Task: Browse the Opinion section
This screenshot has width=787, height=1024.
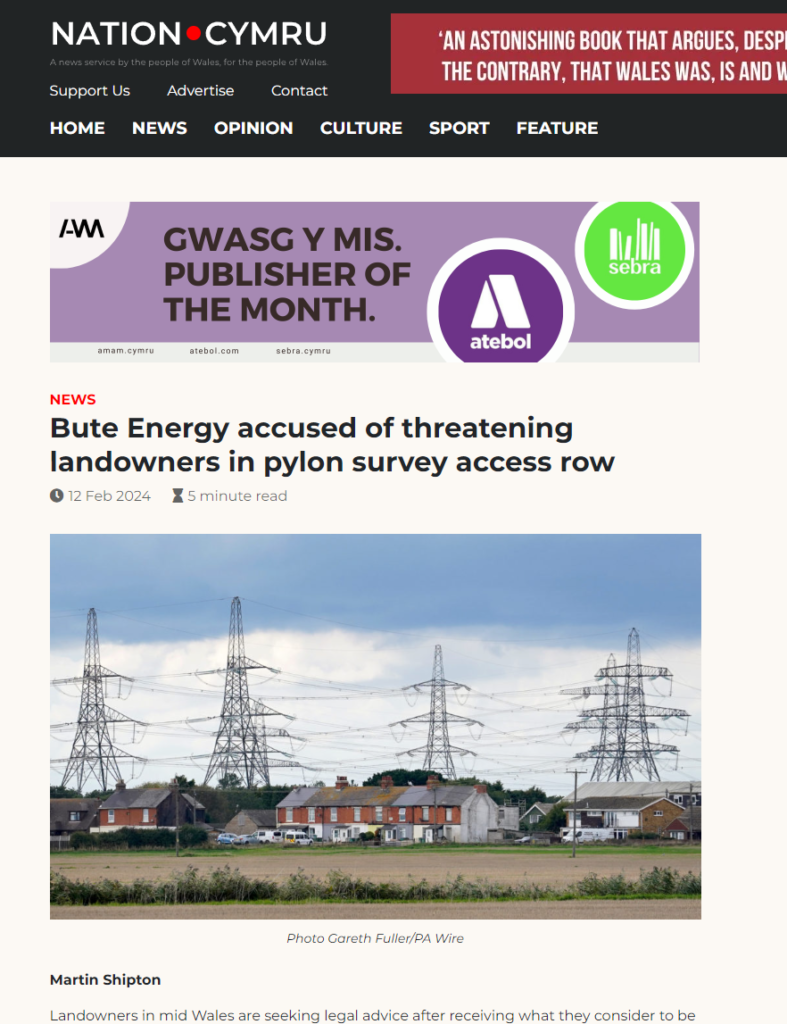Action: tap(253, 128)
